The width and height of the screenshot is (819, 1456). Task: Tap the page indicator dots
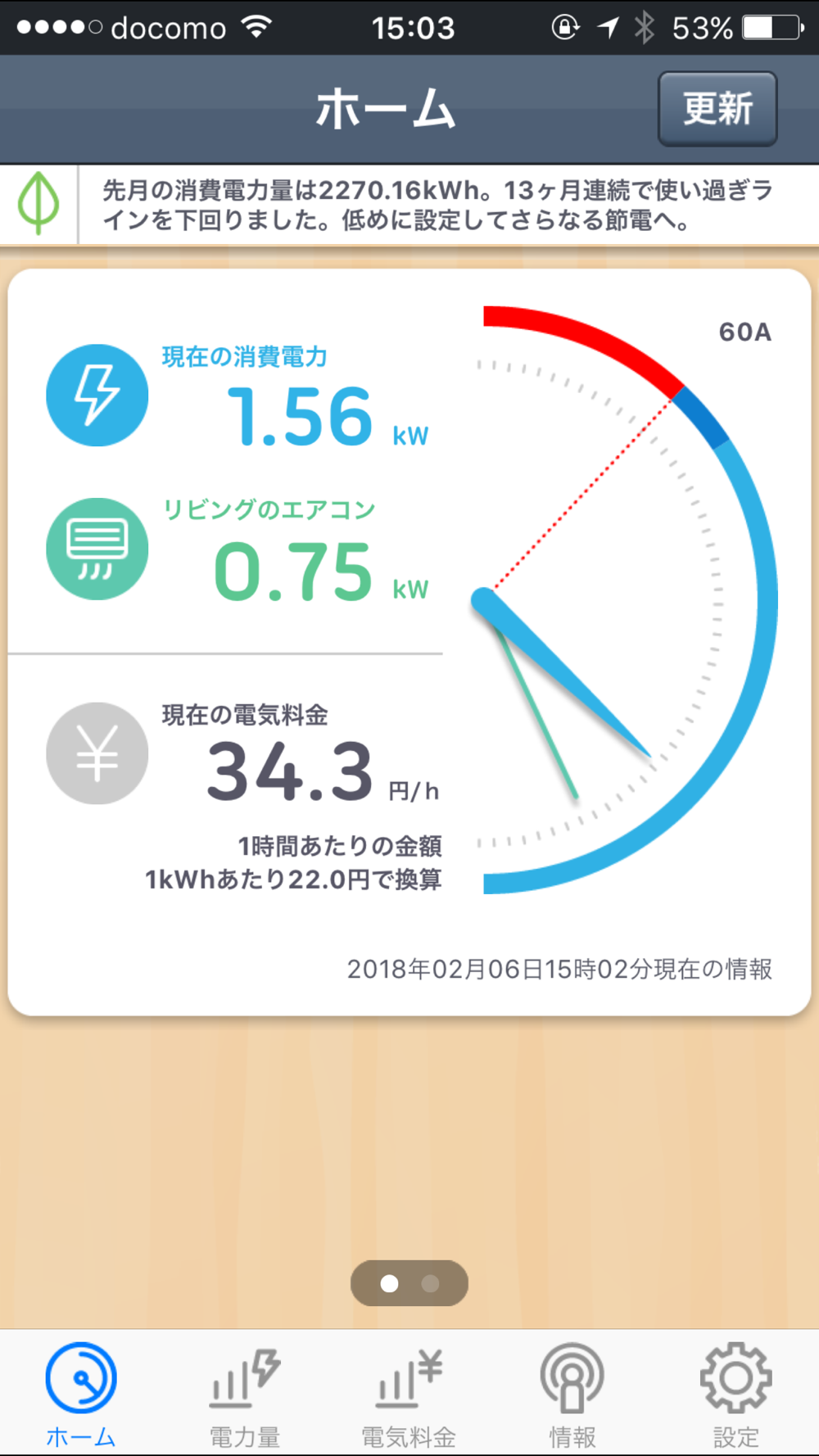[x=409, y=1283]
